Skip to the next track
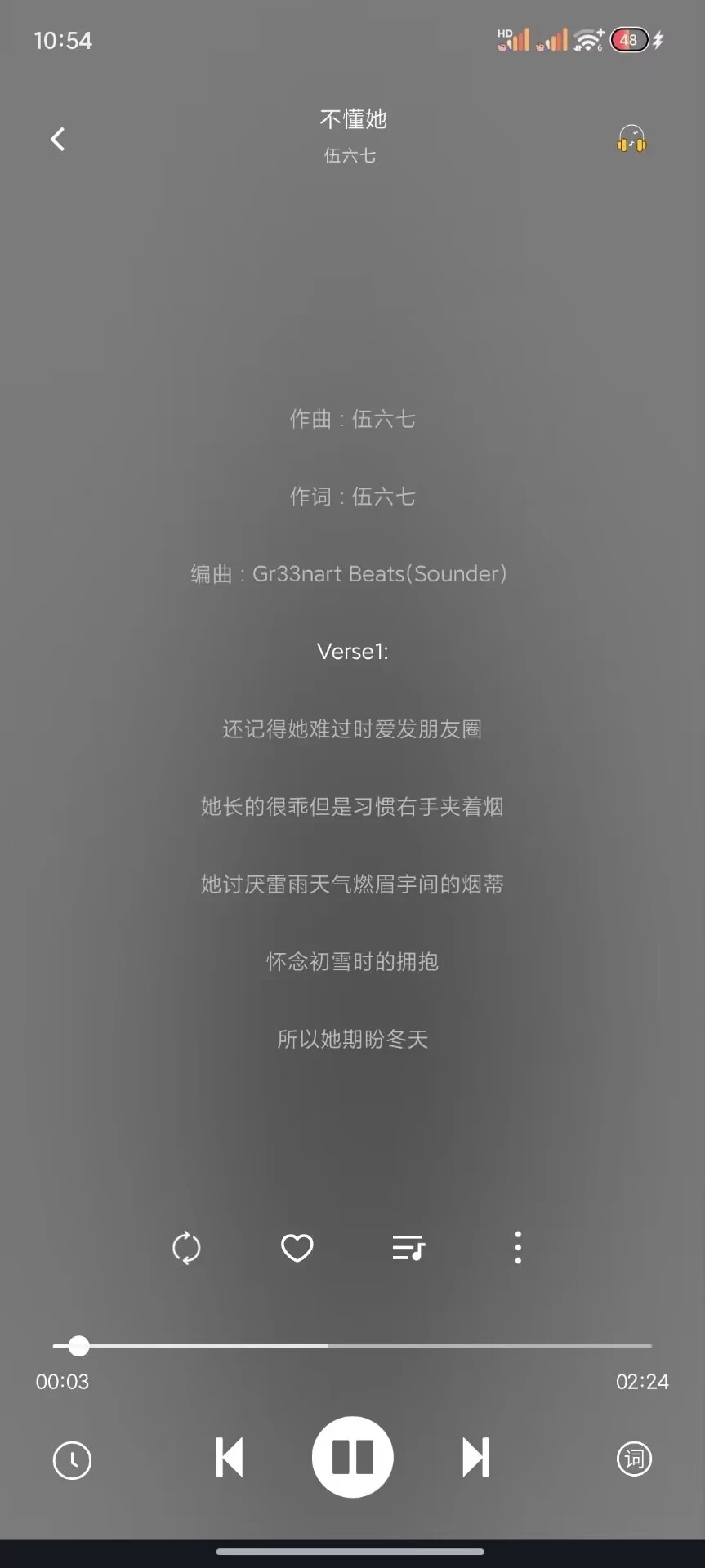 click(x=475, y=1458)
